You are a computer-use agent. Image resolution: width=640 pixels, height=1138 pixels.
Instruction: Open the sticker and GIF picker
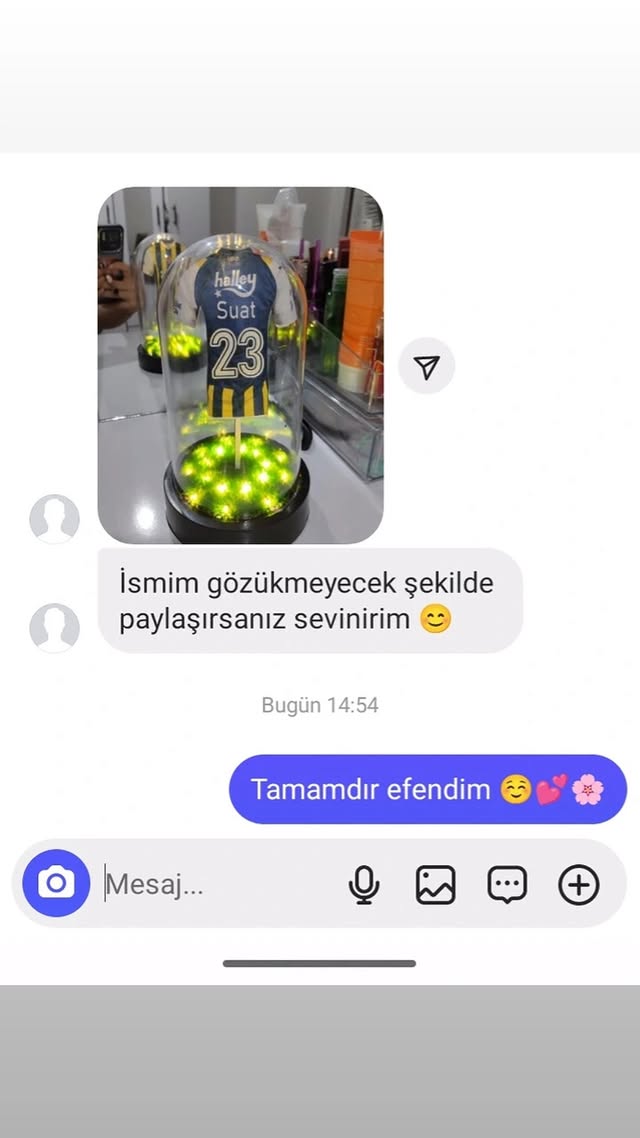click(507, 884)
